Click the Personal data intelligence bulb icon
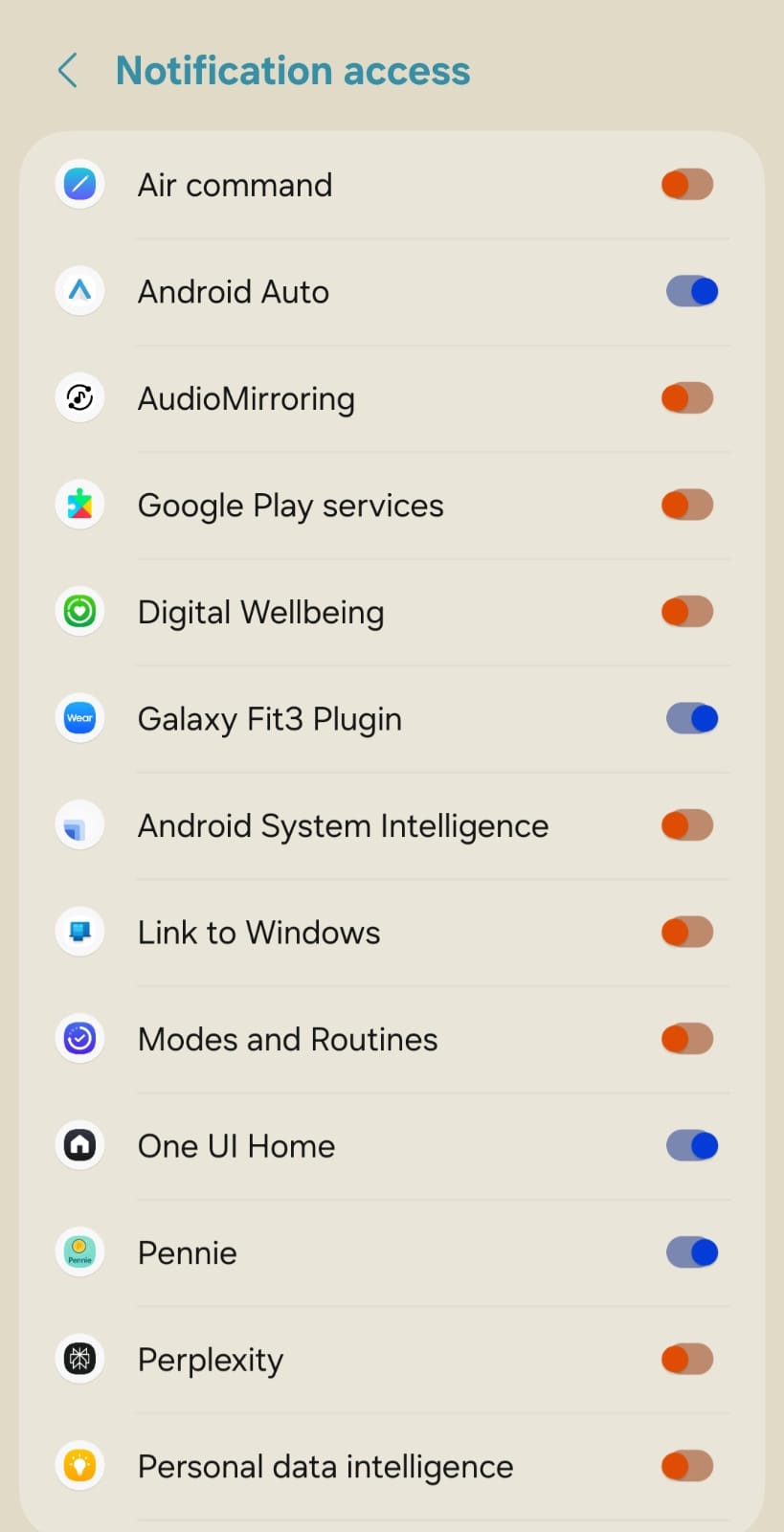784x1532 pixels. pos(79,1465)
